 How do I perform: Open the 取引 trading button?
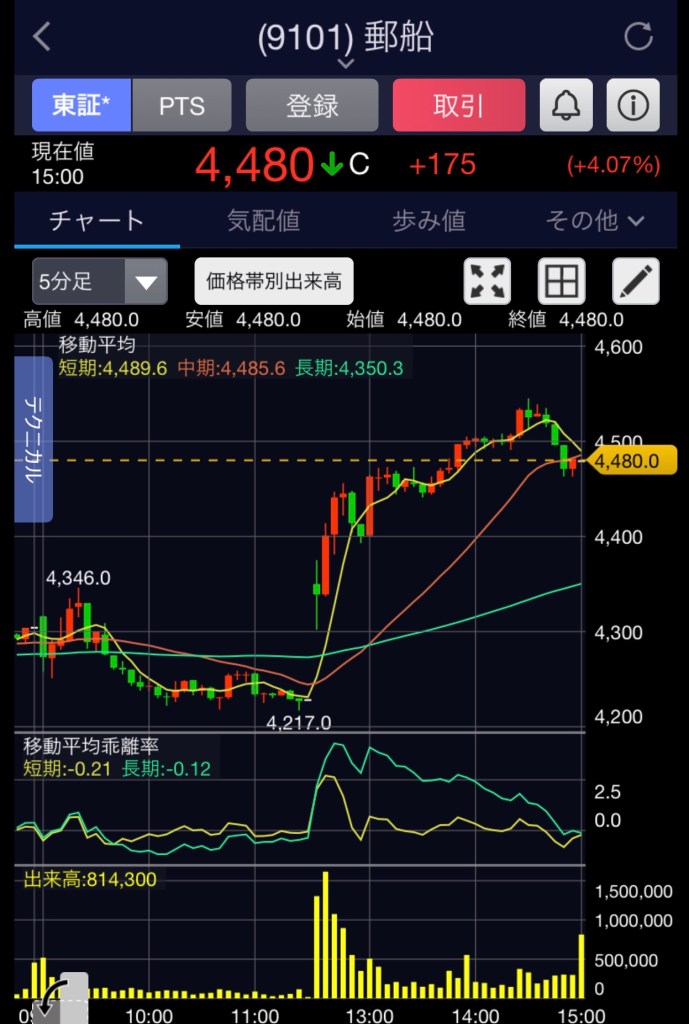pos(459,106)
